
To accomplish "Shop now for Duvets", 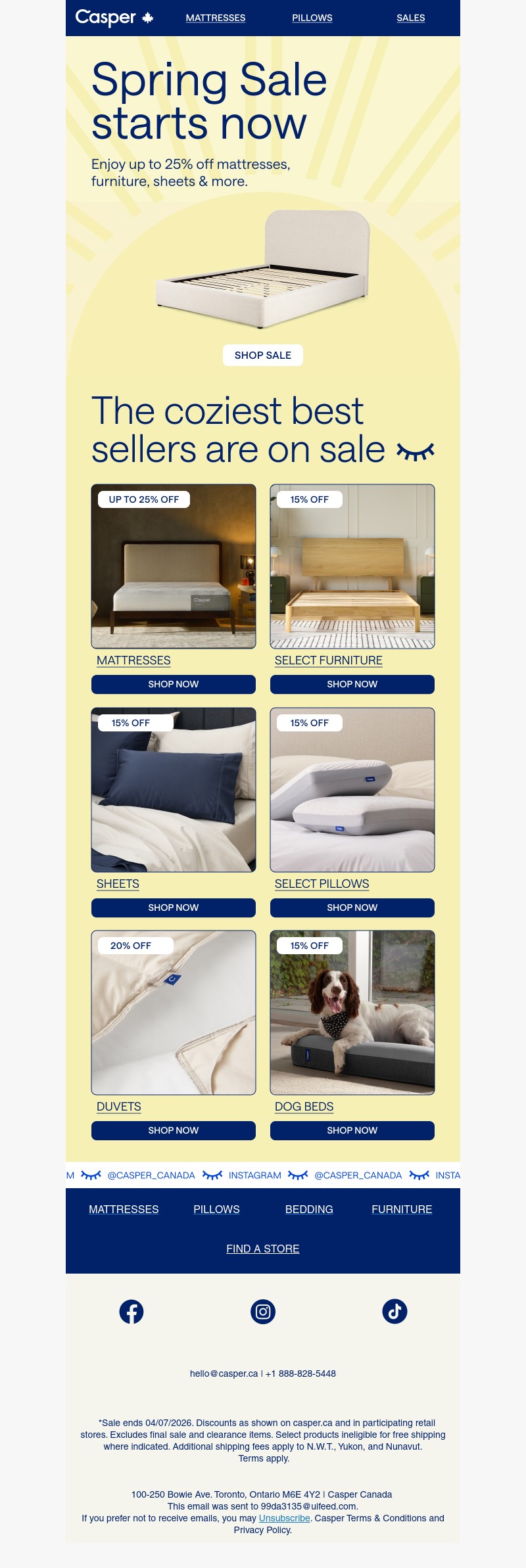I will (x=173, y=1130).
